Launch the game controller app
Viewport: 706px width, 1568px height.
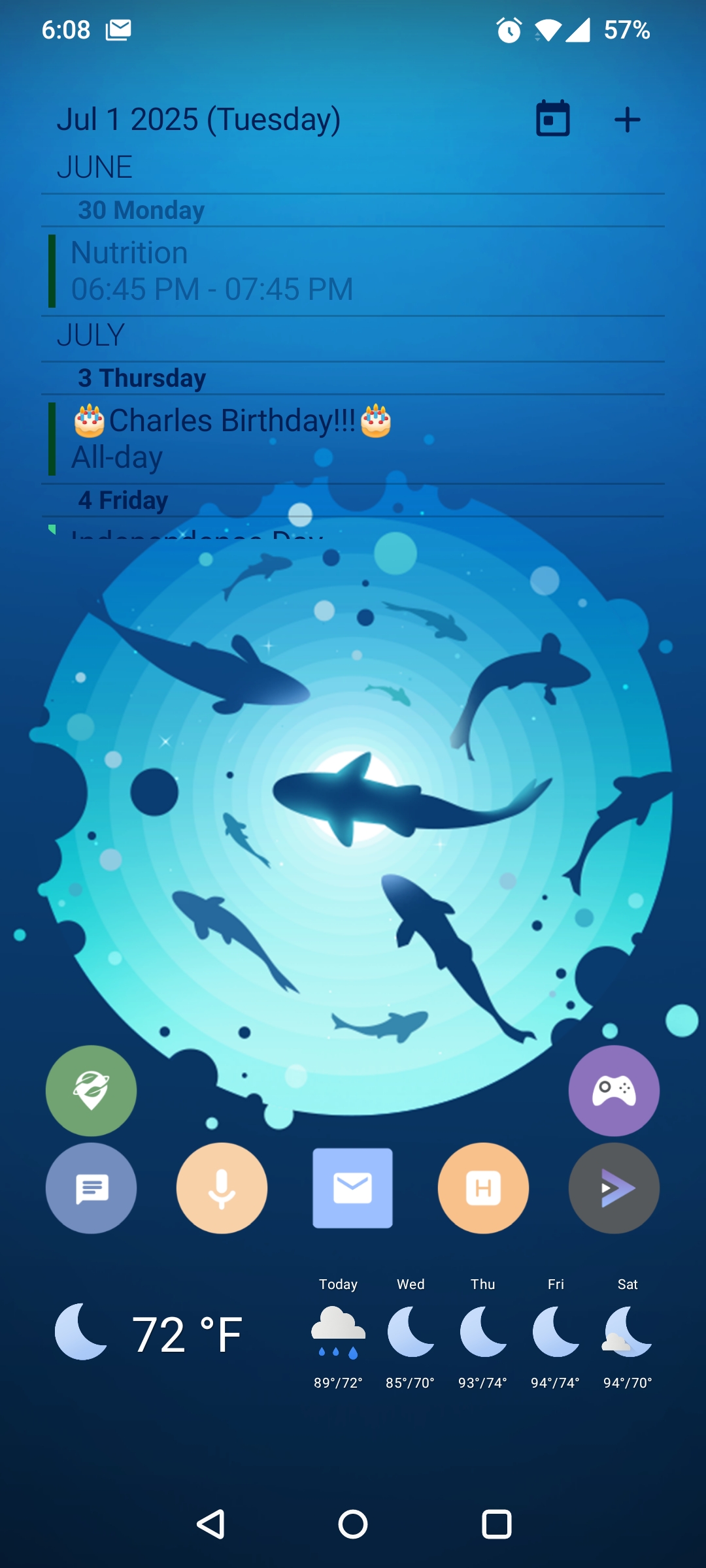point(614,1090)
